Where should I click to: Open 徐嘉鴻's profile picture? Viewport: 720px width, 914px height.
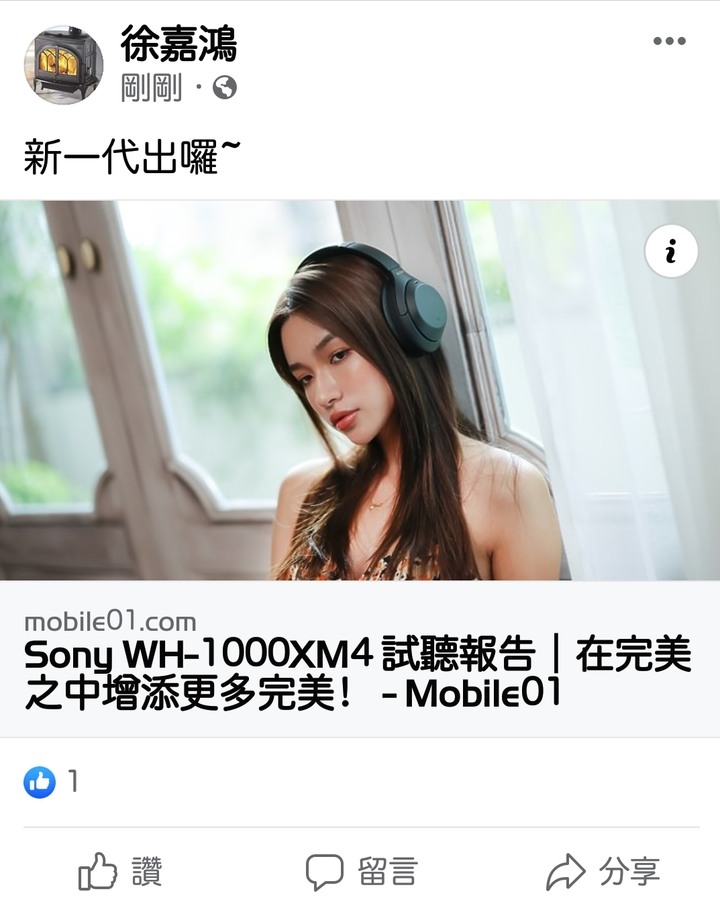(x=63, y=65)
